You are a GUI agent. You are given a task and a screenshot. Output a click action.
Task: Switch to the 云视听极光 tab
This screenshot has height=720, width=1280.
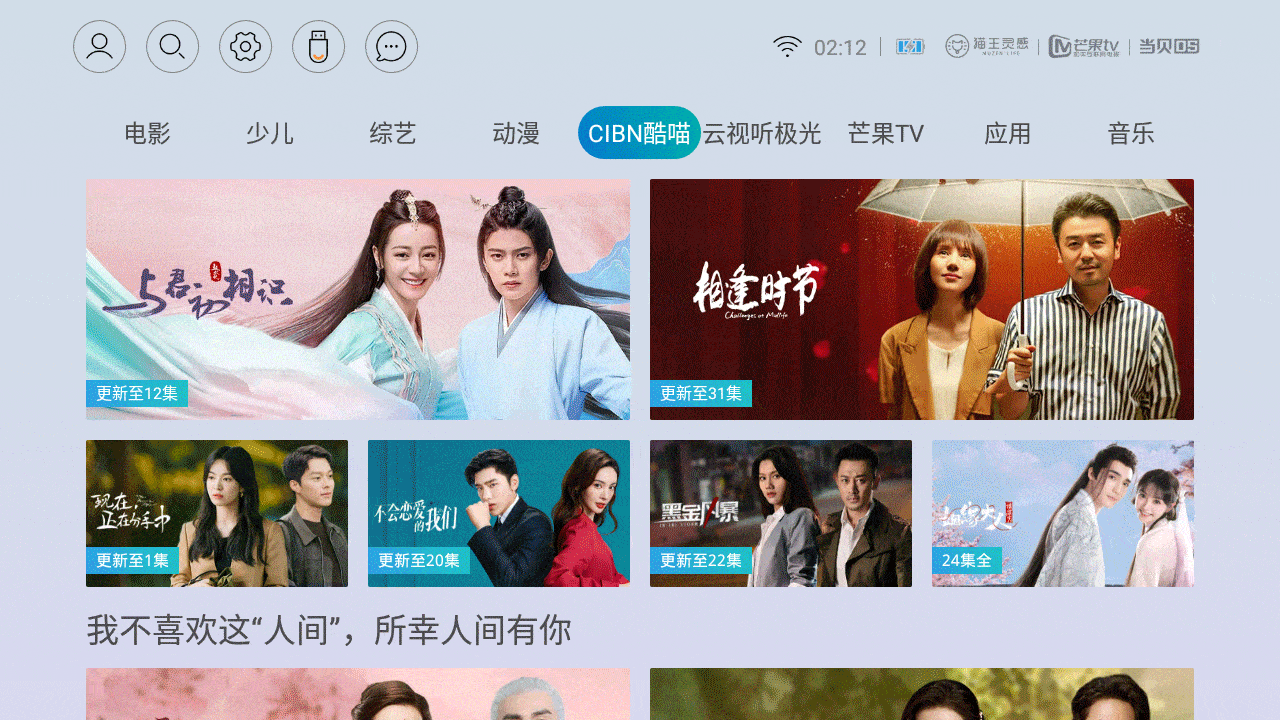coord(762,133)
